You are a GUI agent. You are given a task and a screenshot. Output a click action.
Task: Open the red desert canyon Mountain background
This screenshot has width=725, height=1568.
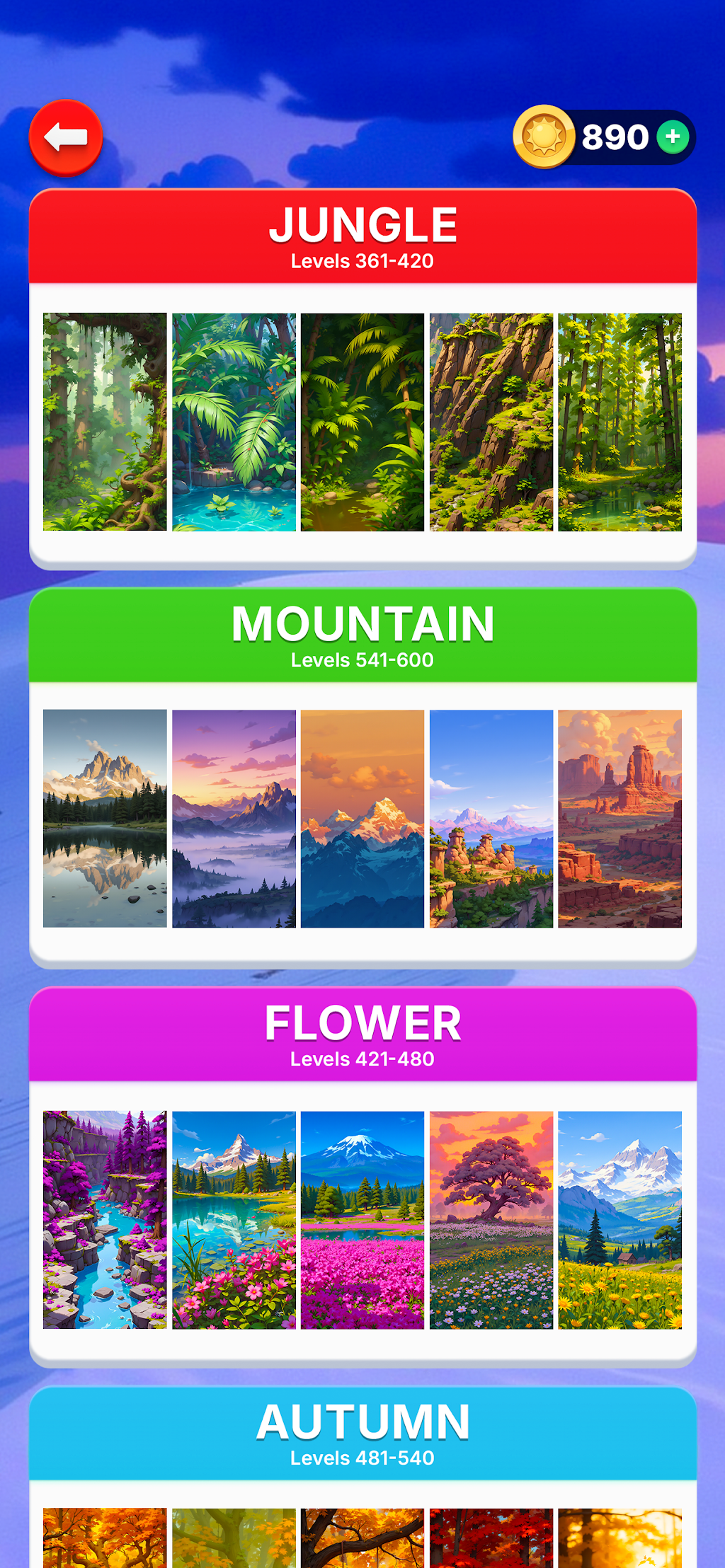pyautogui.click(x=620, y=819)
